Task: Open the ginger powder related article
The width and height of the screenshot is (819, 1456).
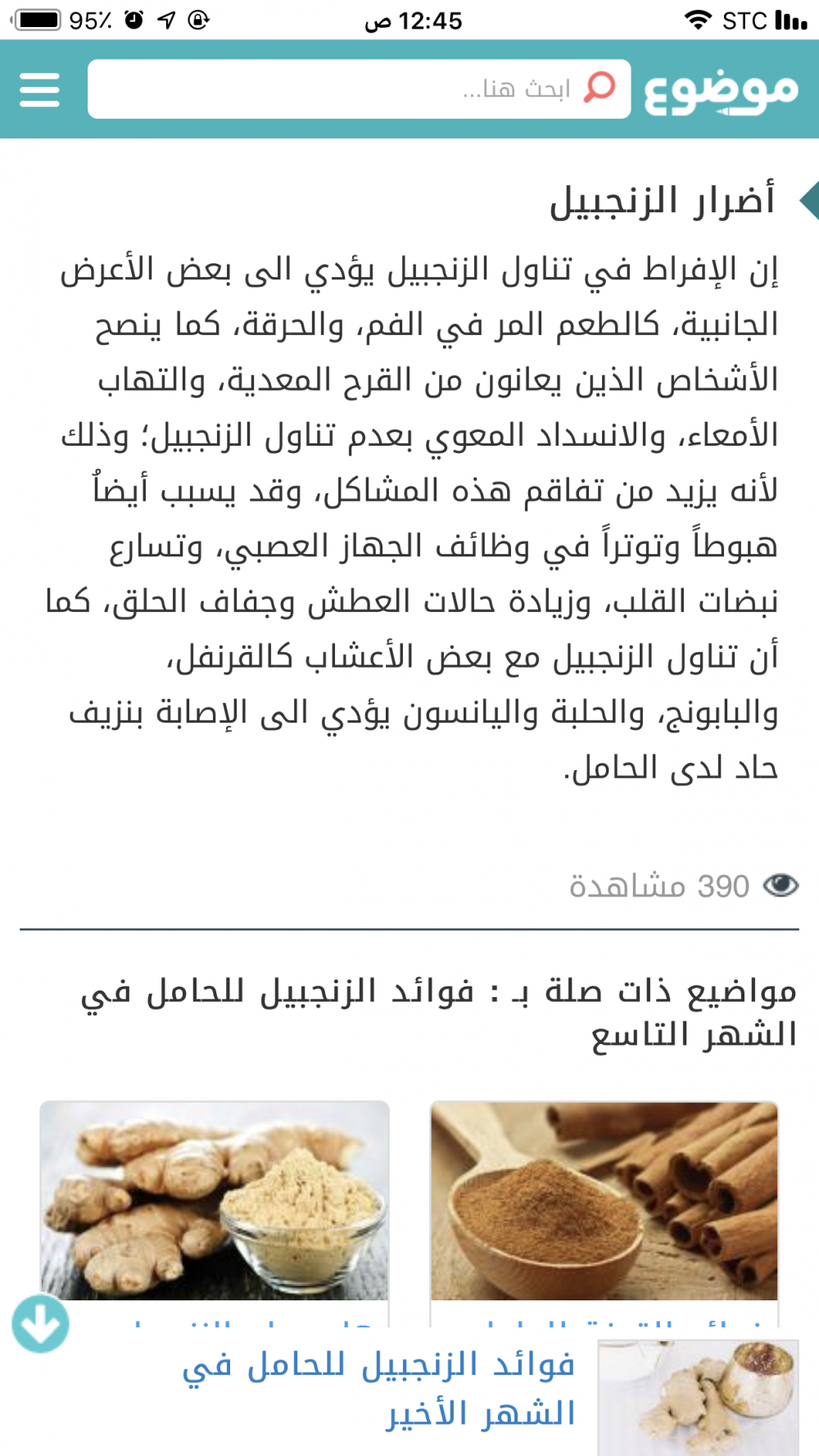Action: (x=215, y=1201)
